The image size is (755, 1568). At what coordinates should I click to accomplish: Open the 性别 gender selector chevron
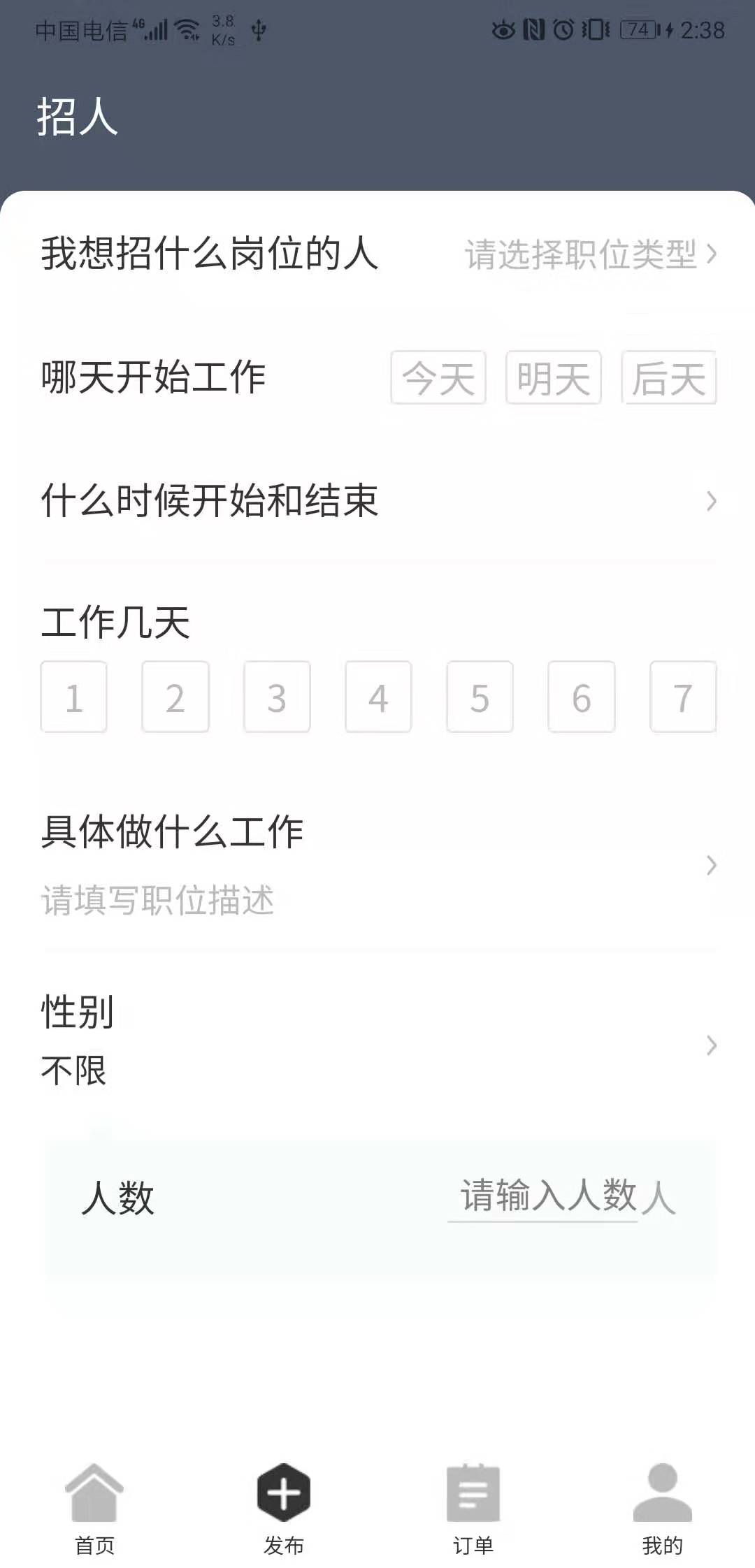[712, 1045]
